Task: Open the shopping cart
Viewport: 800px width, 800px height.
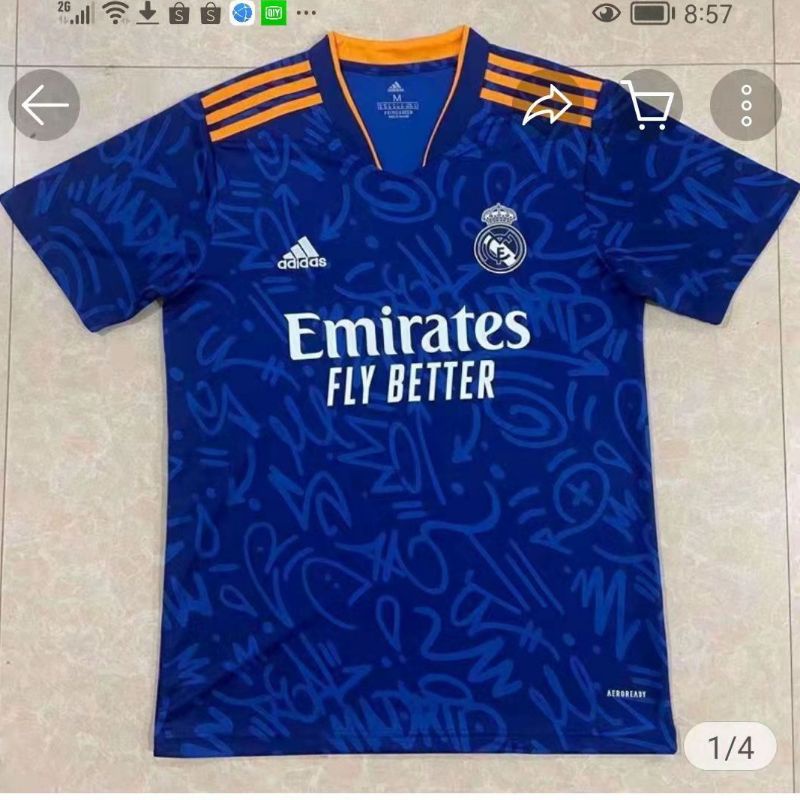Action: (647, 105)
